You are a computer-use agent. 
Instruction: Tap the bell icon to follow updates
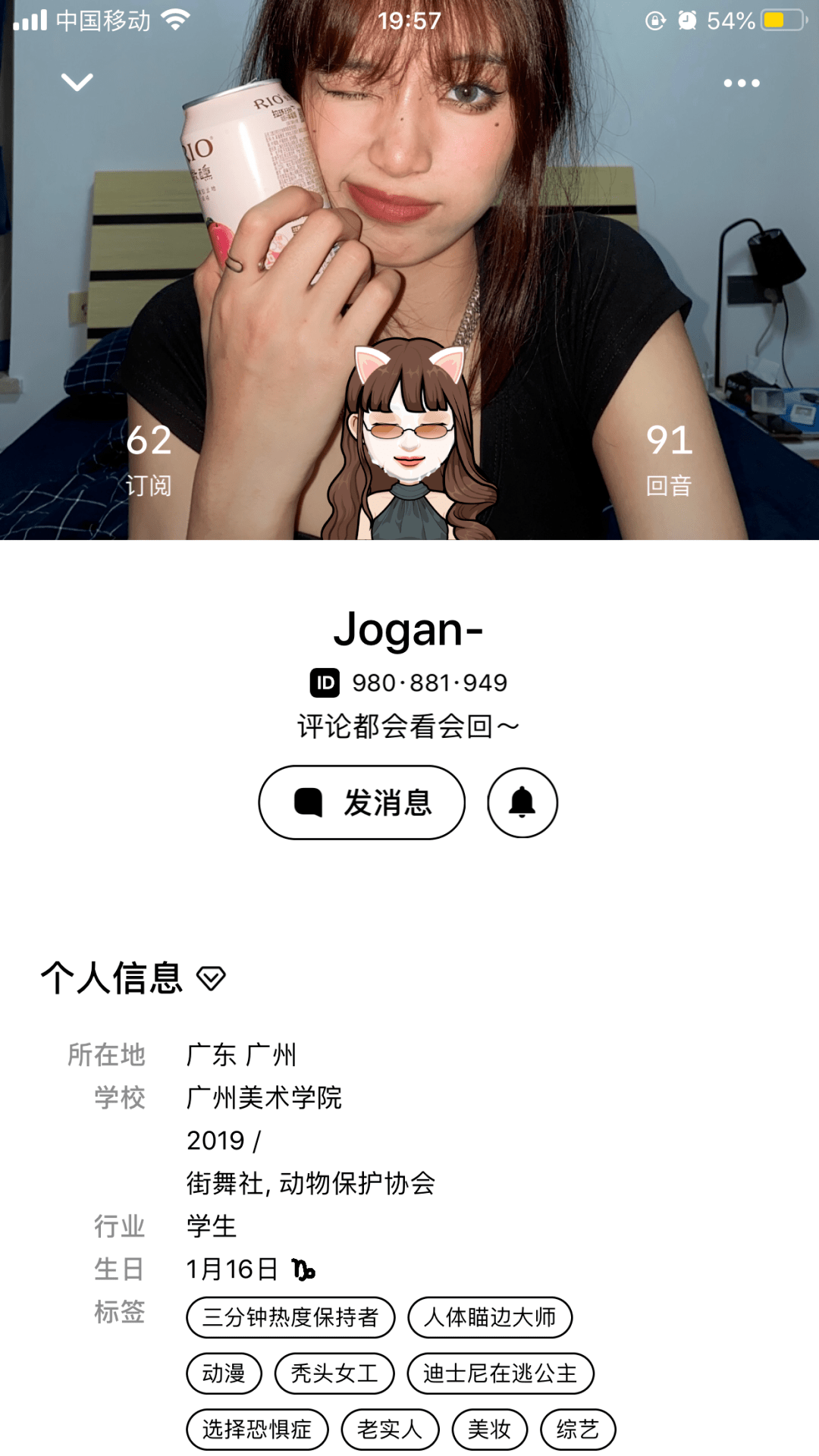pyautogui.click(x=523, y=802)
